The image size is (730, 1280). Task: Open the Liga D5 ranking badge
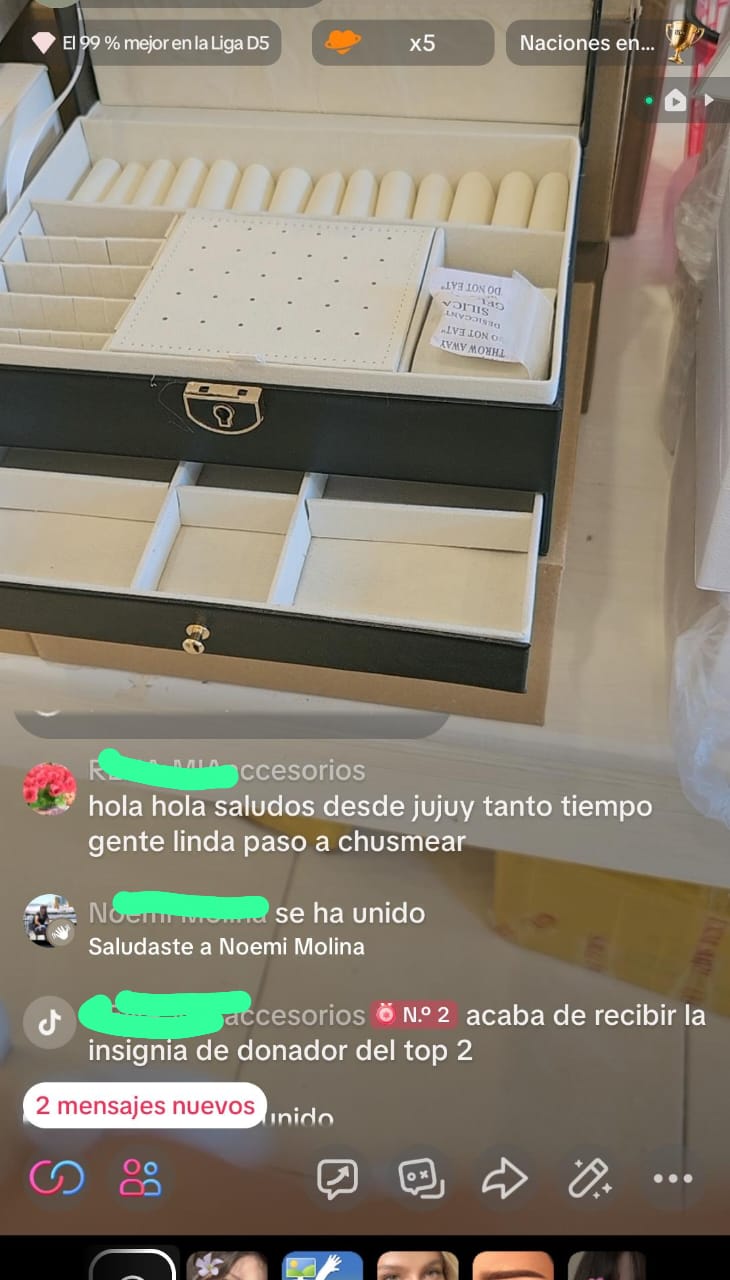pos(152,43)
